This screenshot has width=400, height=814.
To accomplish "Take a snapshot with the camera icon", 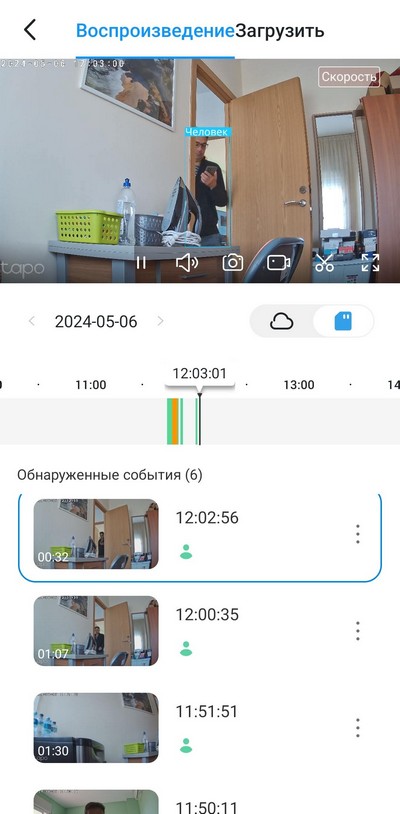I will coord(233,263).
